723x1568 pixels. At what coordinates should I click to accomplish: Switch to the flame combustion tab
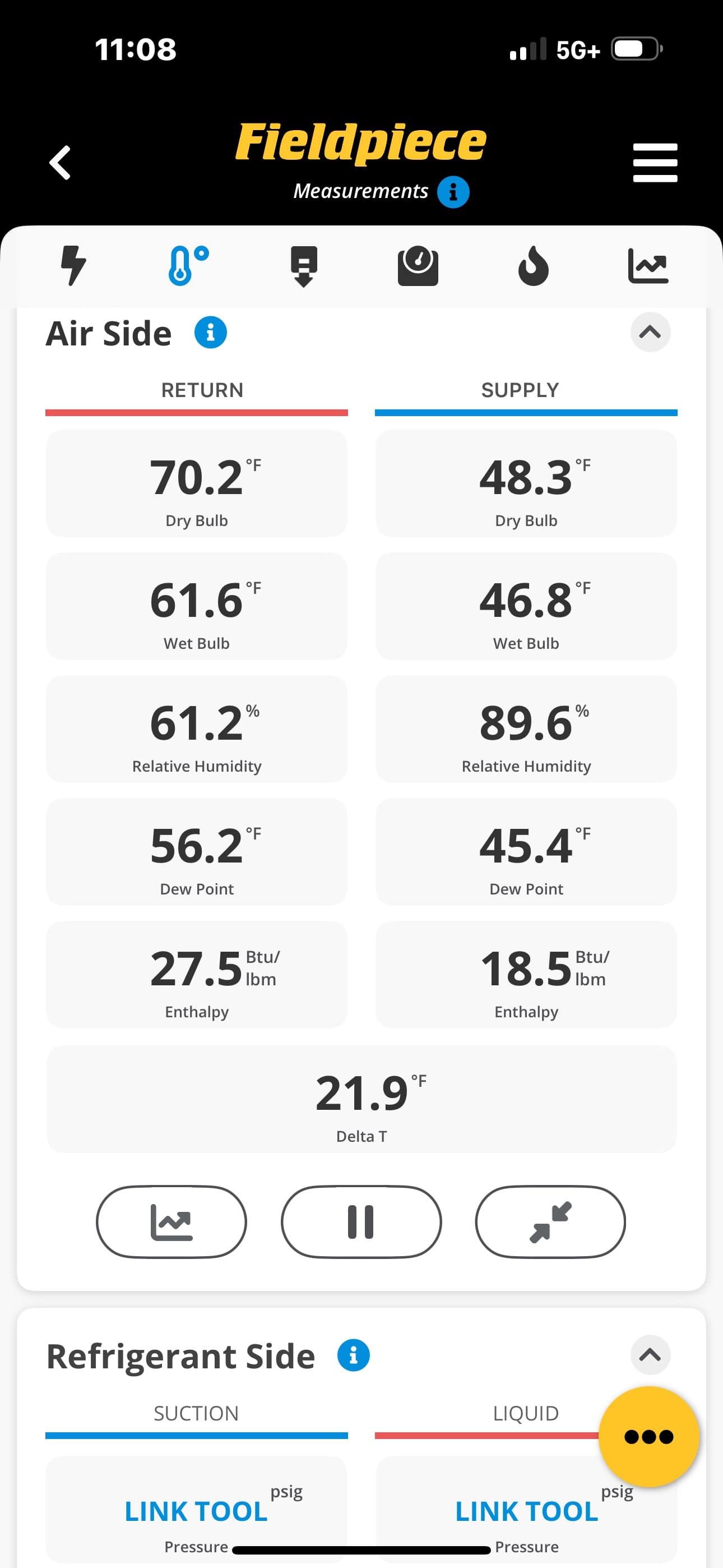point(533,265)
